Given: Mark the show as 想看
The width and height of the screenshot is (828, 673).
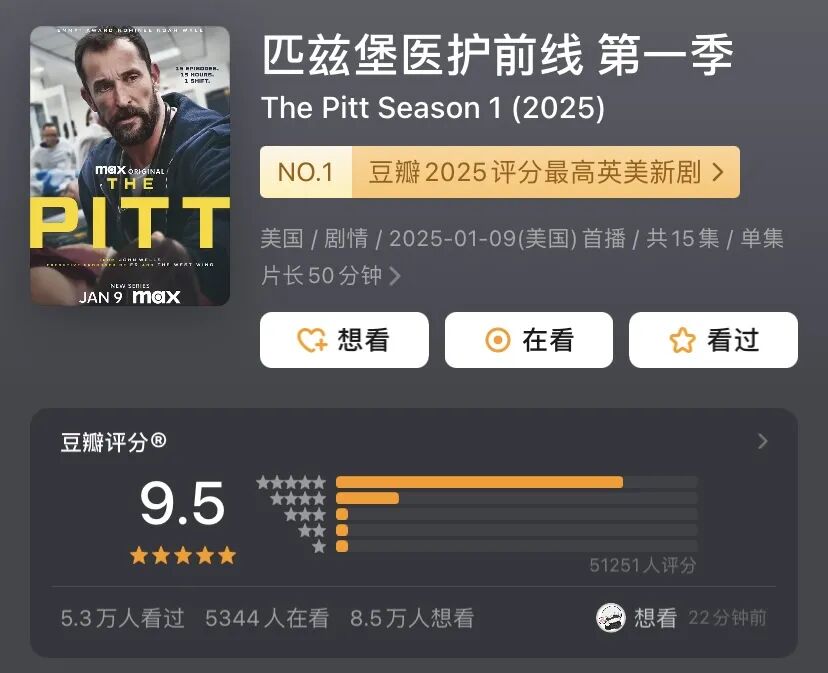Looking at the screenshot, I should point(344,340).
